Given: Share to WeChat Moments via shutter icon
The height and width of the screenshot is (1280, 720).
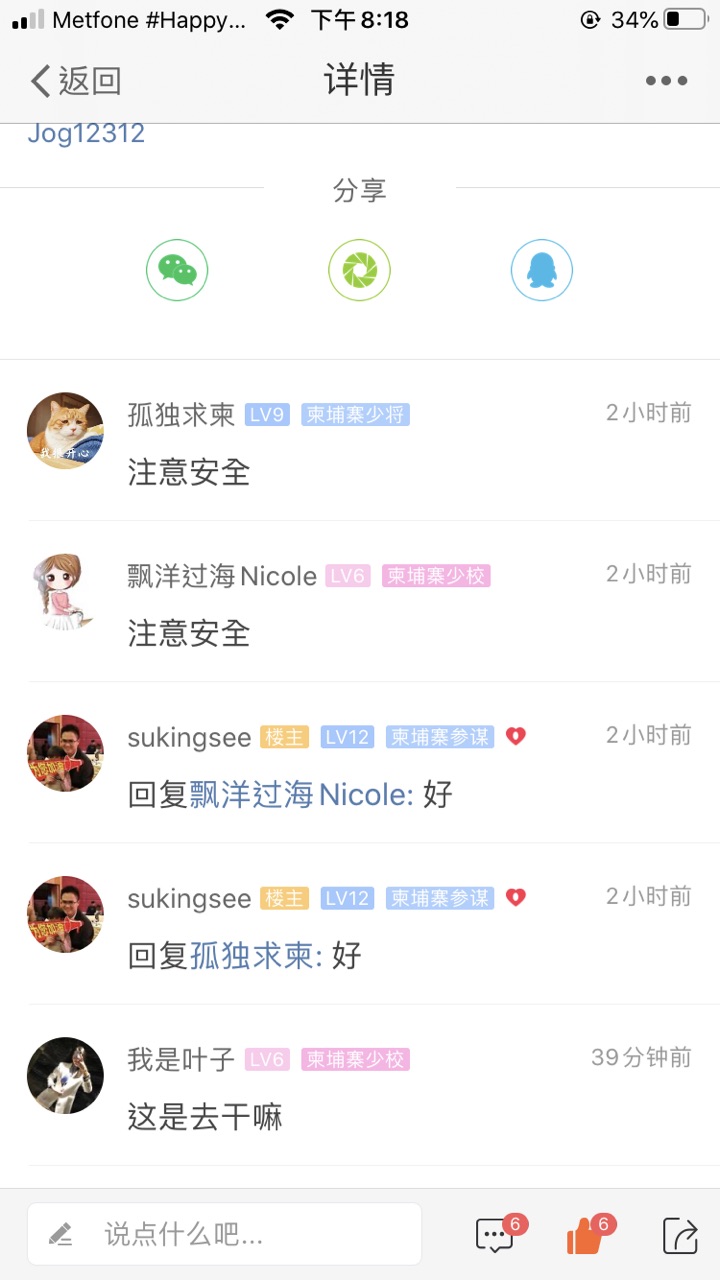Looking at the screenshot, I should click(359, 270).
